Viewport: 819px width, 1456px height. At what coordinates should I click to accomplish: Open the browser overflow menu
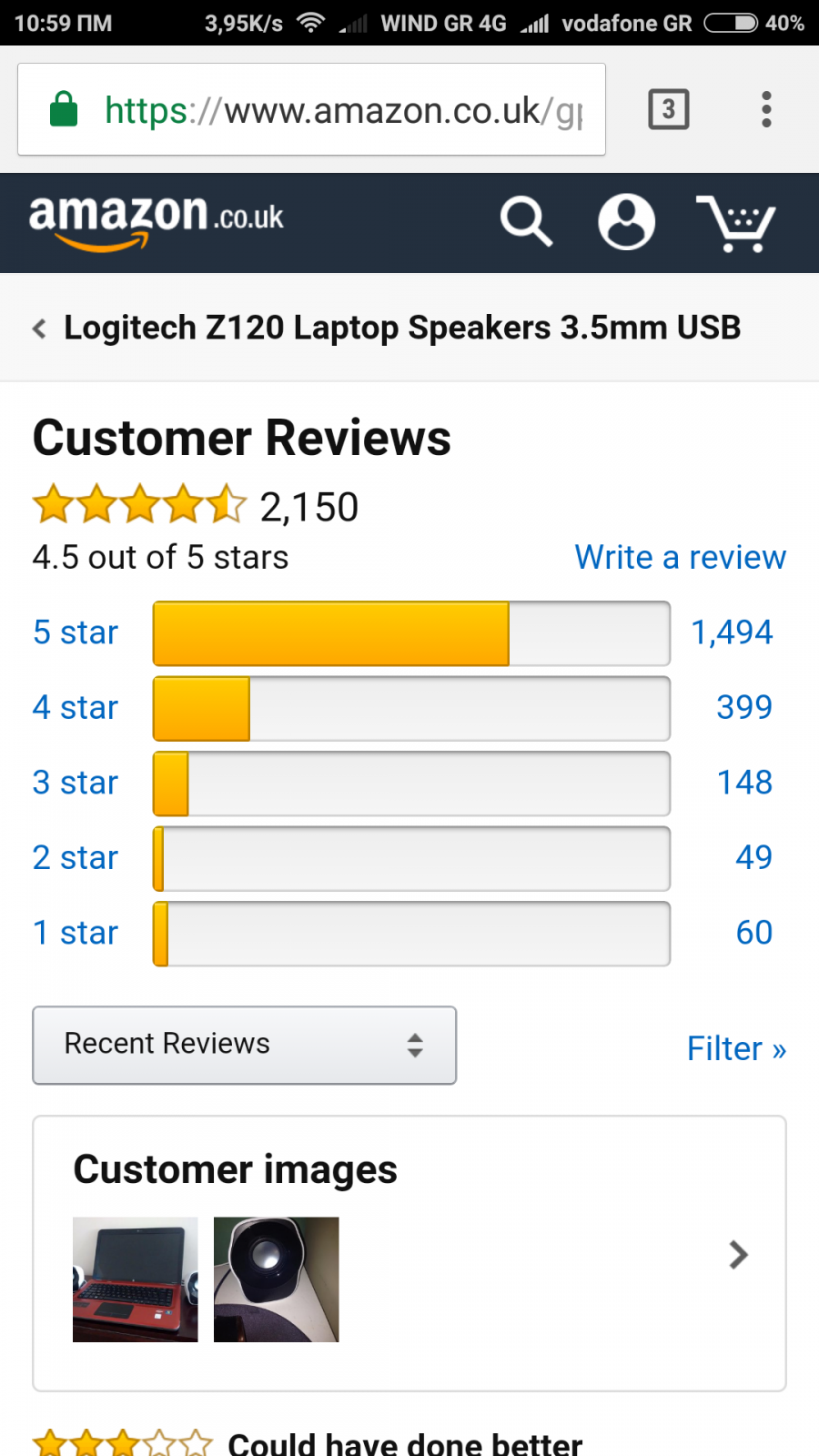pos(766,109)
